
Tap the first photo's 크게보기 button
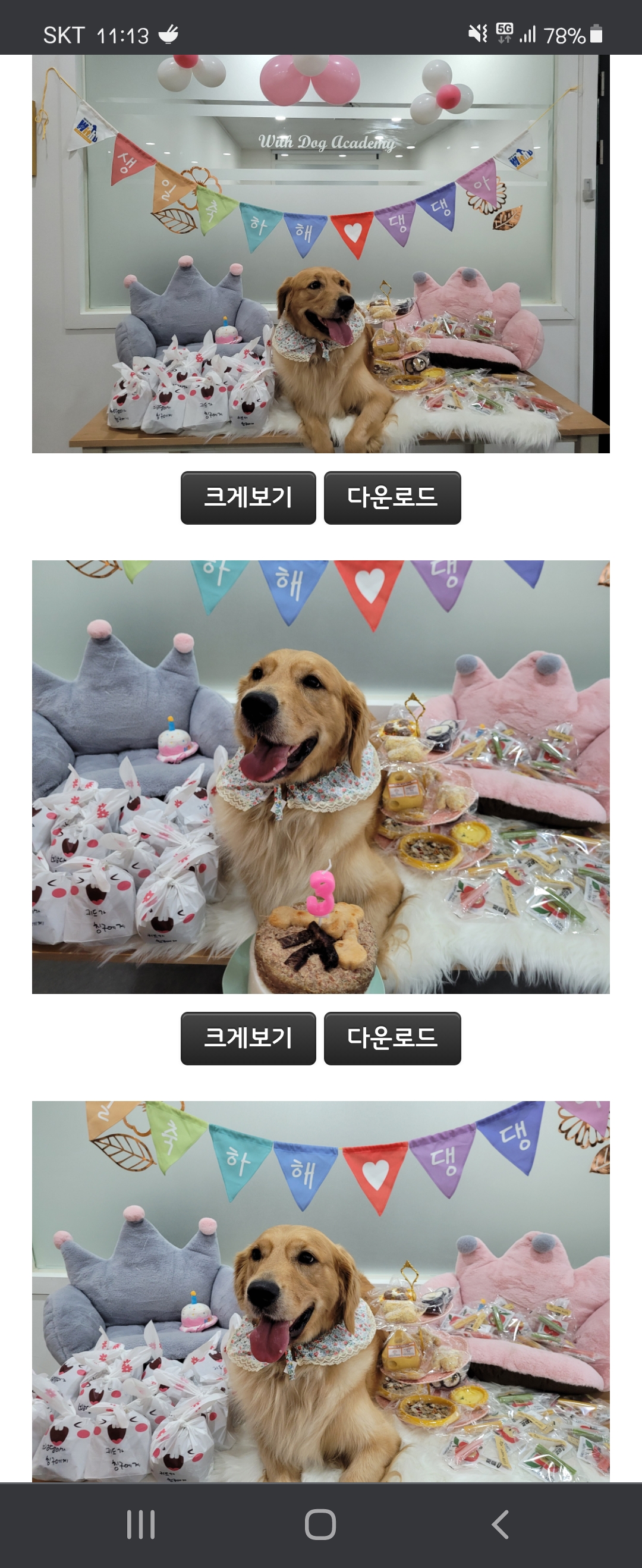[248, 498]
